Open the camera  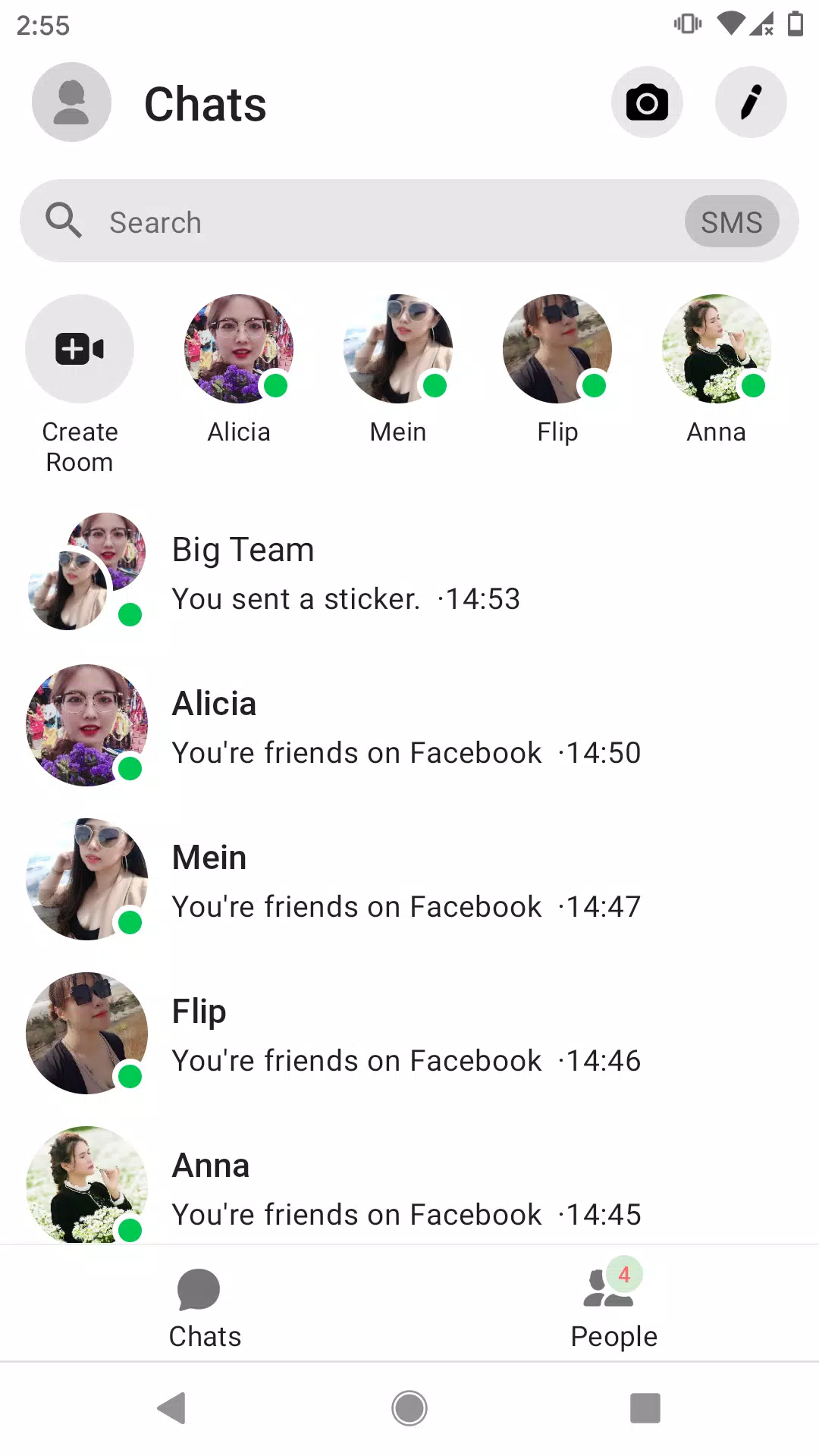[647, 102]
